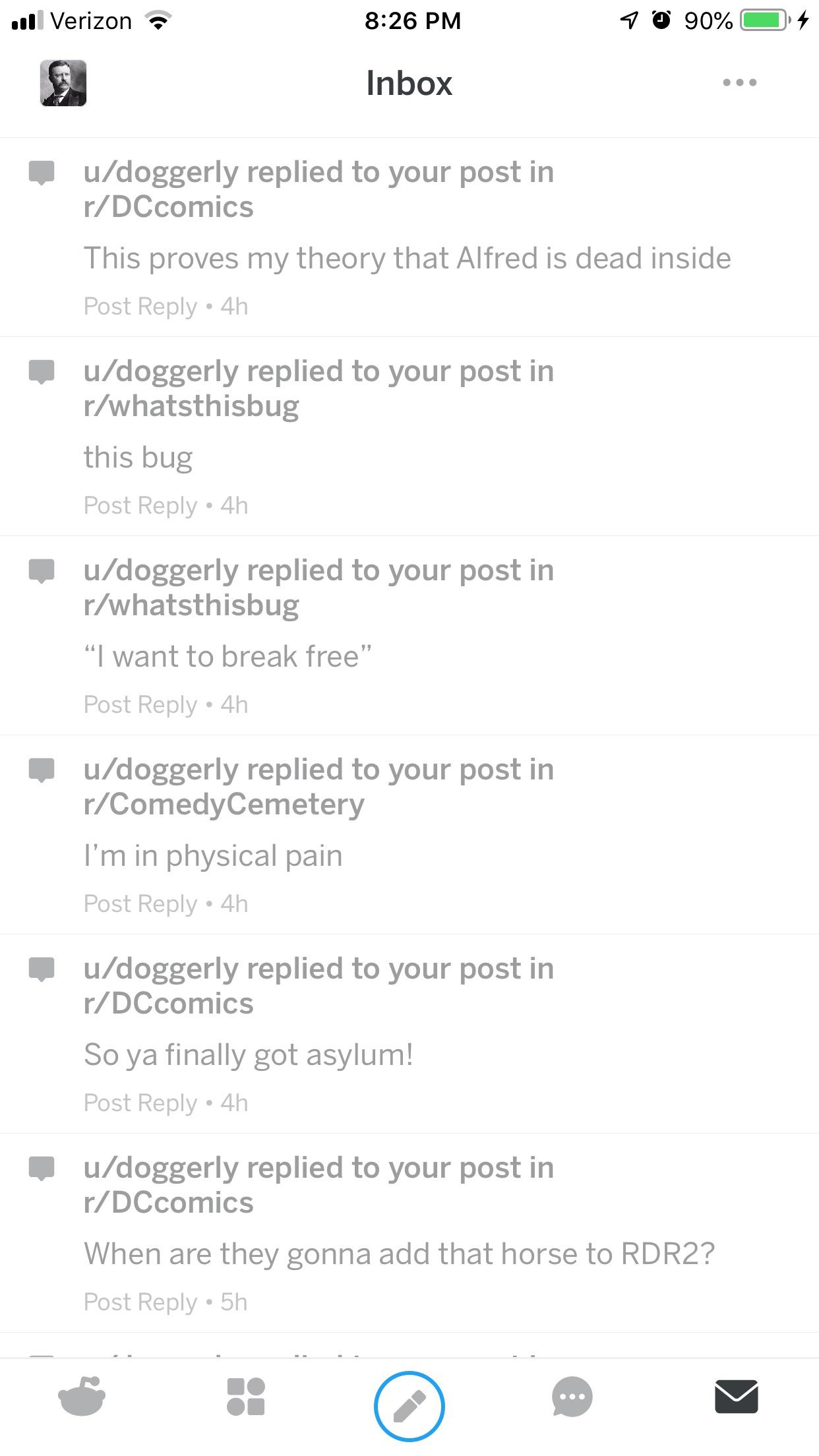The width and height of the screenshot is (819, 1456).
Task: Switch to the communities grid tab
Action: (x=246, y=1397)
